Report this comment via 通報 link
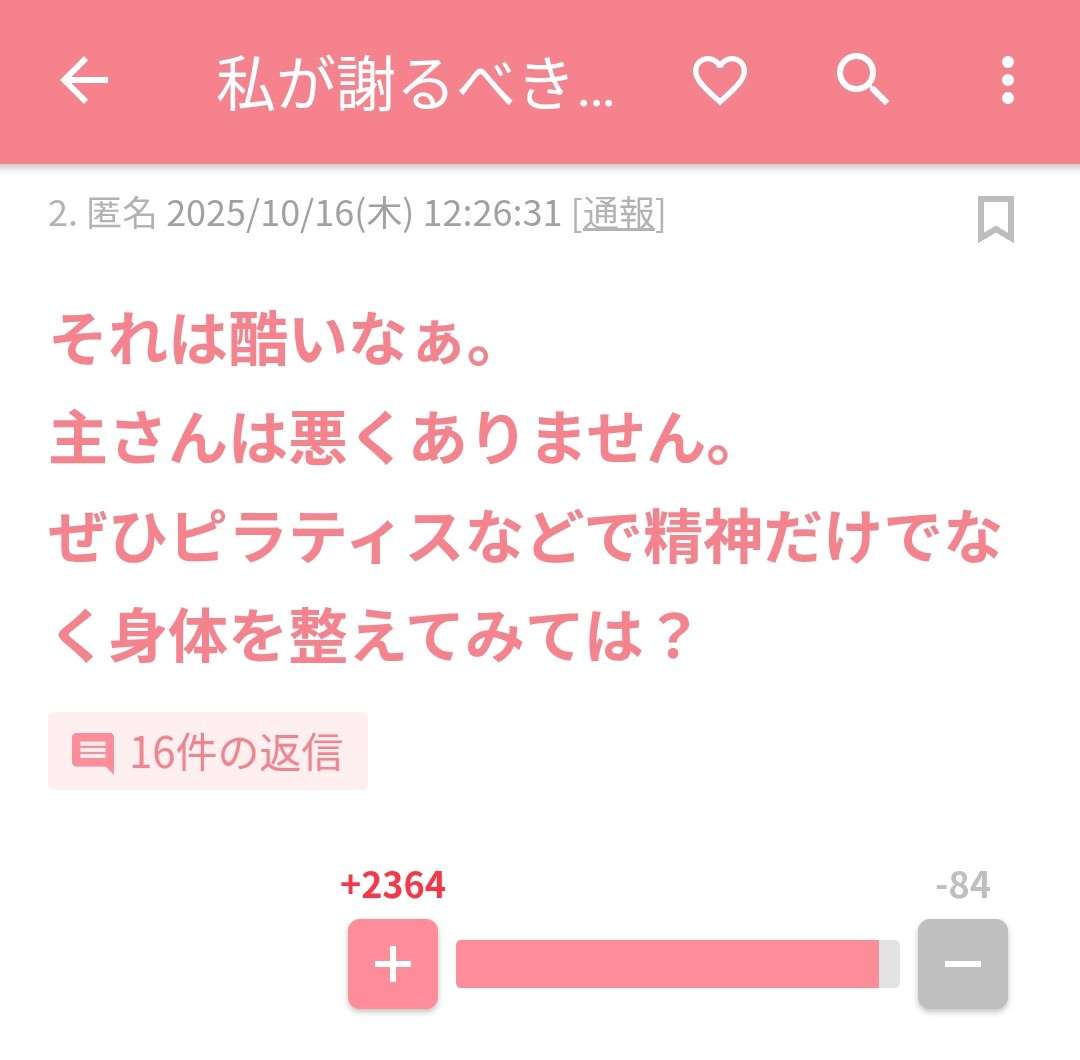 (x=619, y=214)
